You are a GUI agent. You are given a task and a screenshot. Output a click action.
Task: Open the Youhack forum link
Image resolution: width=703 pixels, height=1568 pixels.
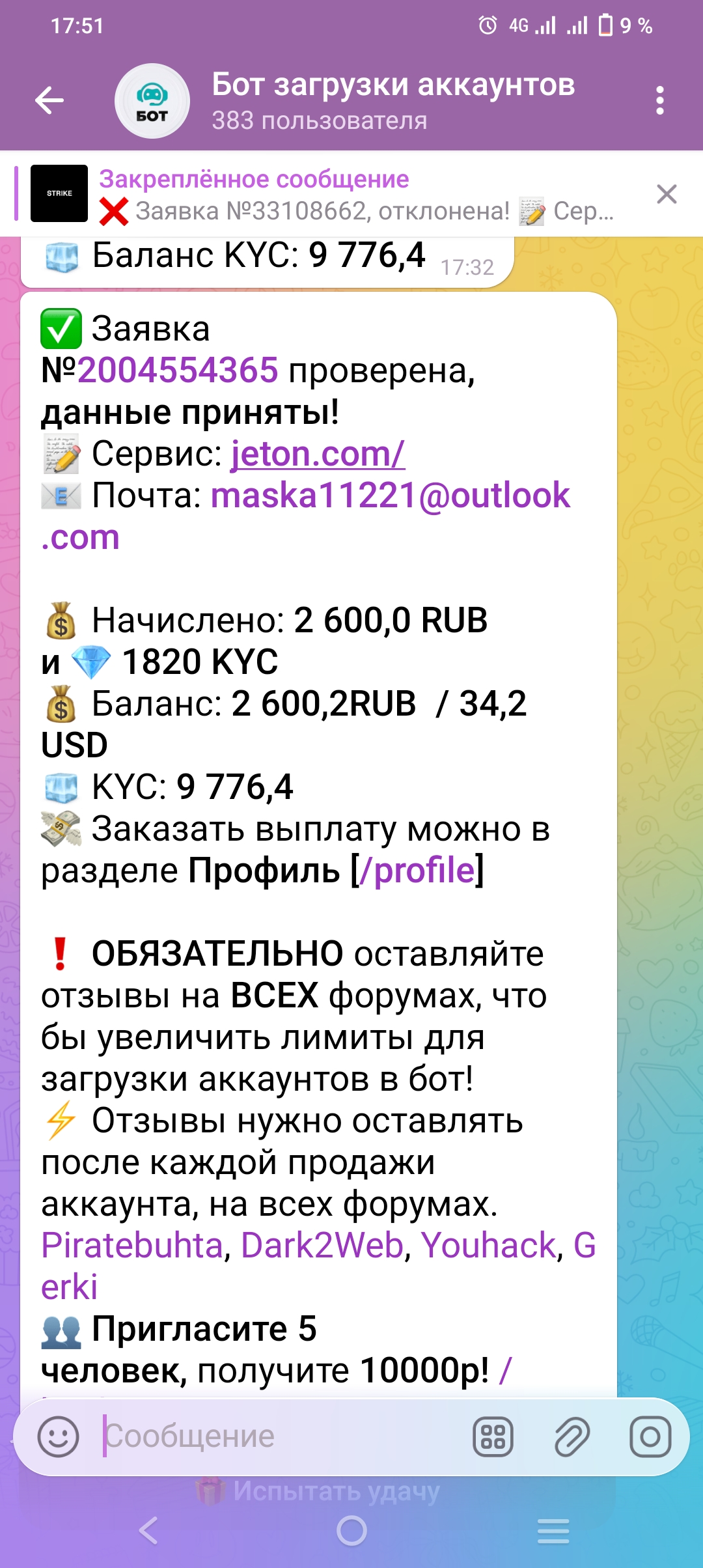[488, 1246]
